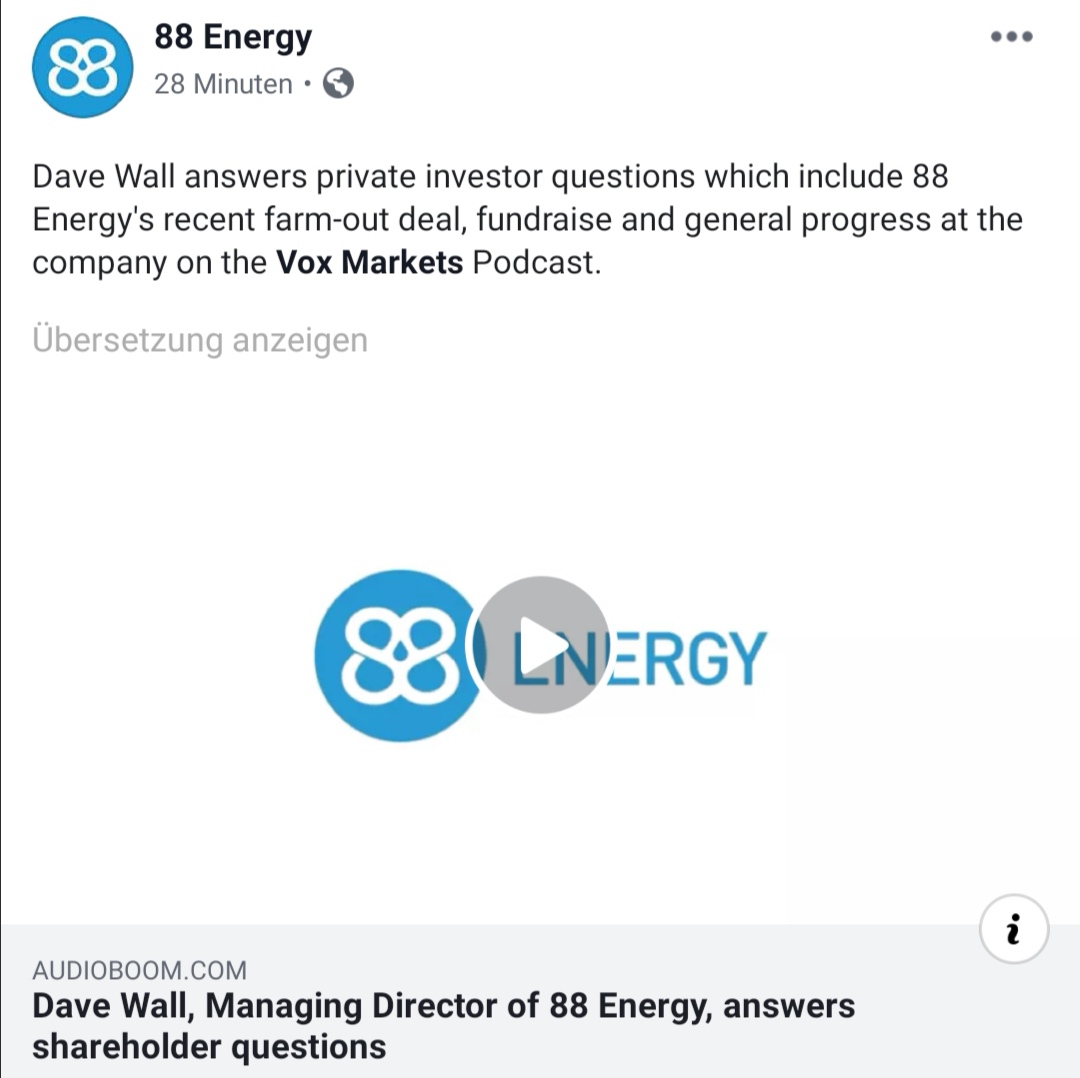Open the link info icon

point(1014,930)
